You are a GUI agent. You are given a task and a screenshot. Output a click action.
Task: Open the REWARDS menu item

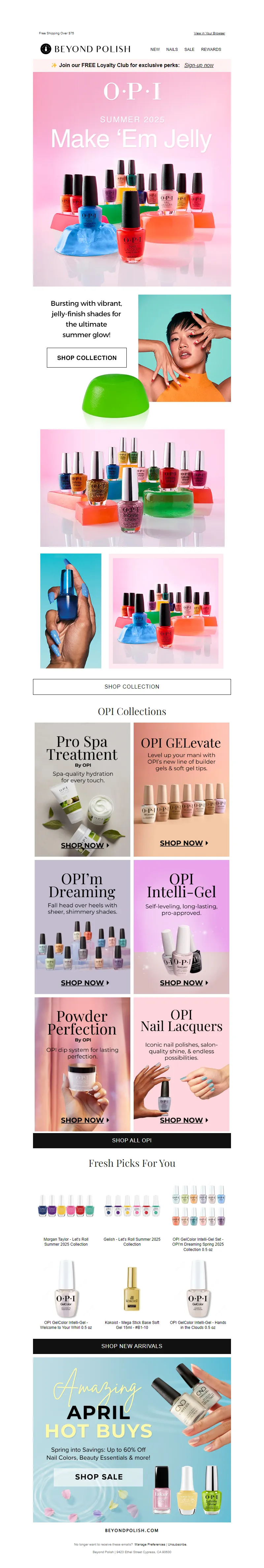(211, 49)
